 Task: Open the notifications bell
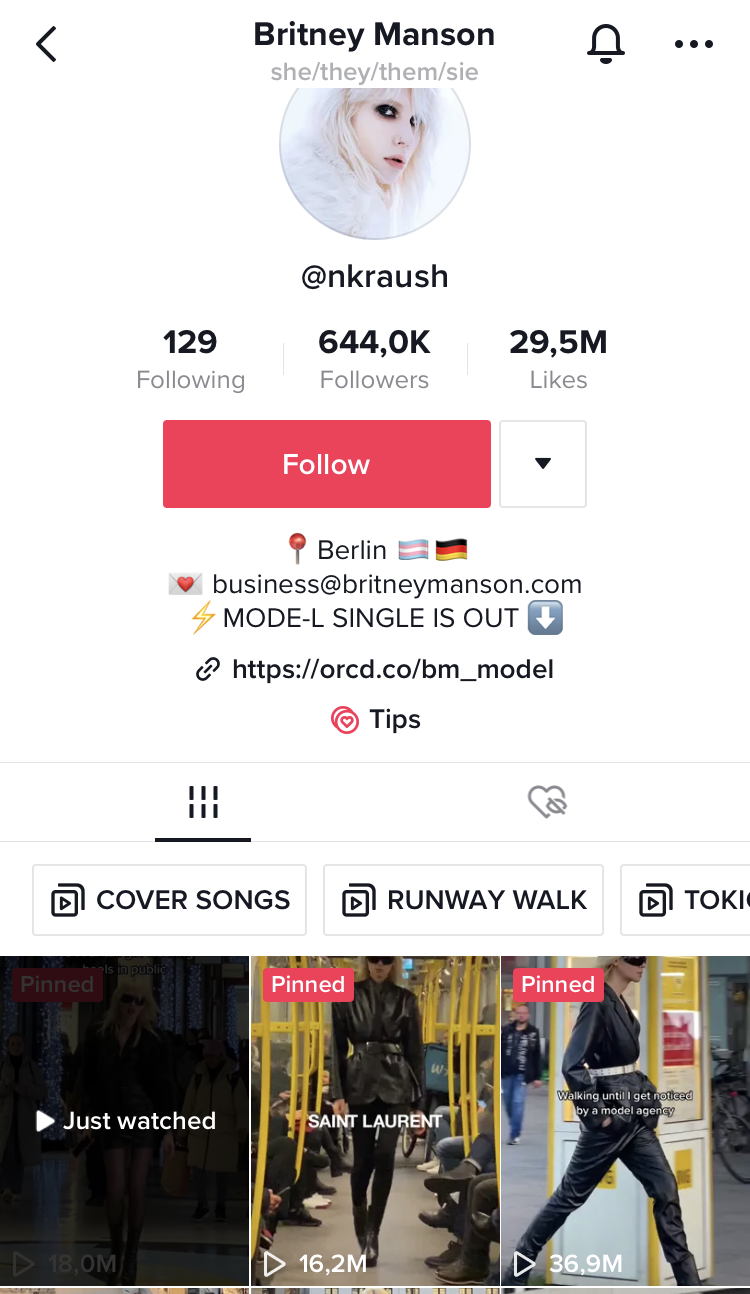(605, 44)
